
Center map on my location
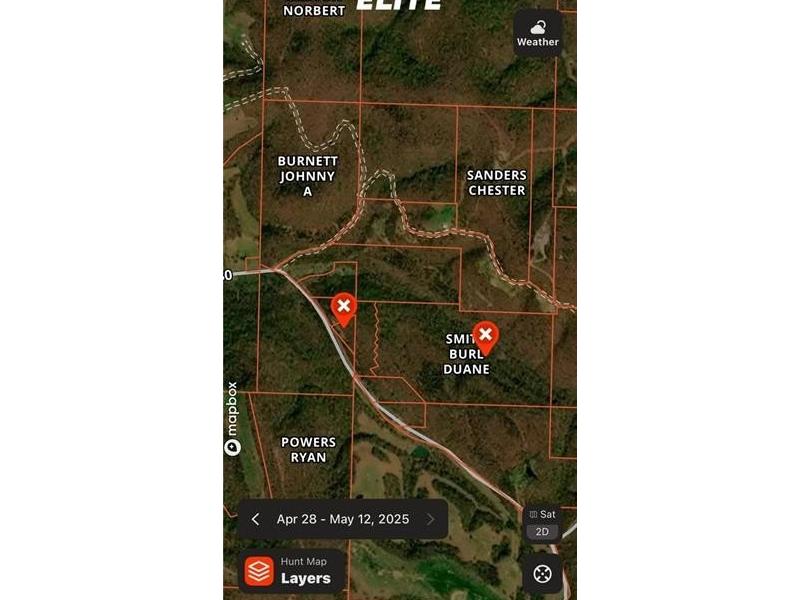[542, 574]
